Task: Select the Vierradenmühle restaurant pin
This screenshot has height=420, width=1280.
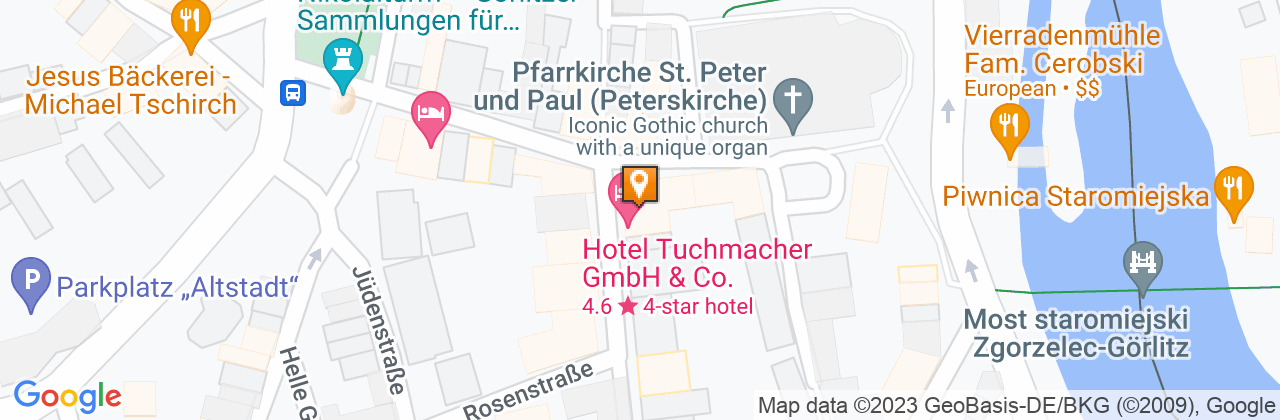Action: (1008, 127)
